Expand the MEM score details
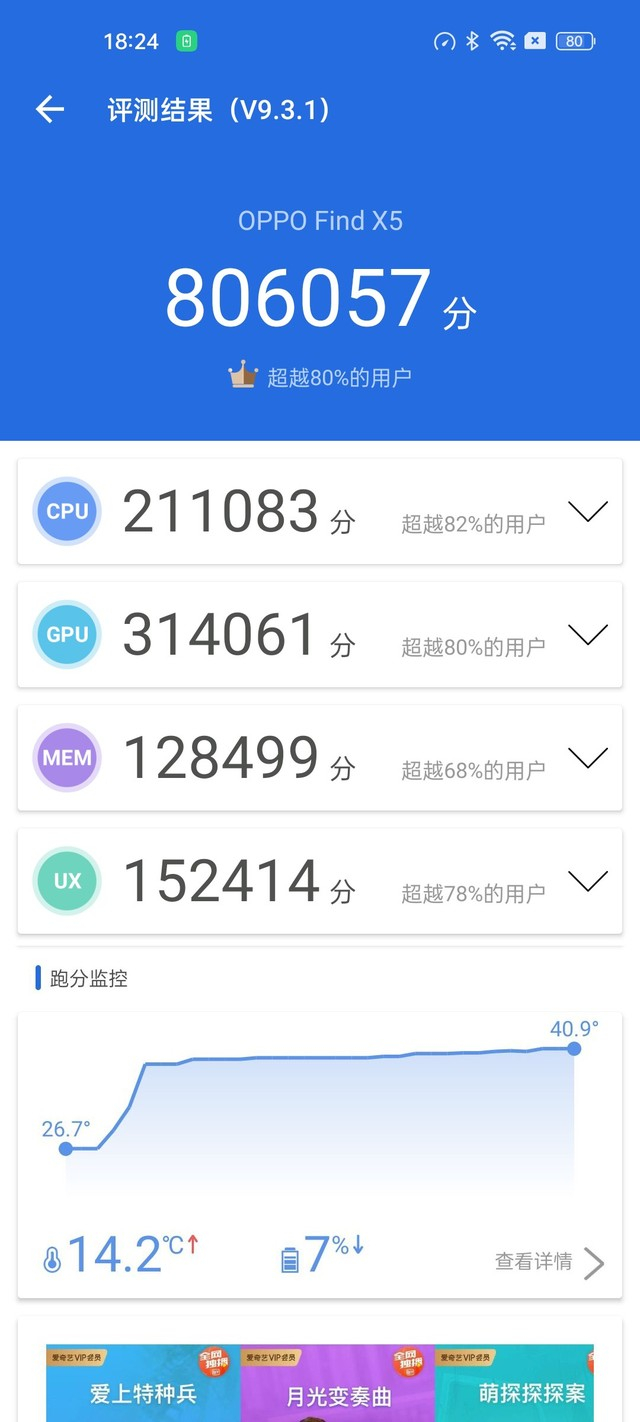This screenshot has height=1422, width=640. coord(587,758)
